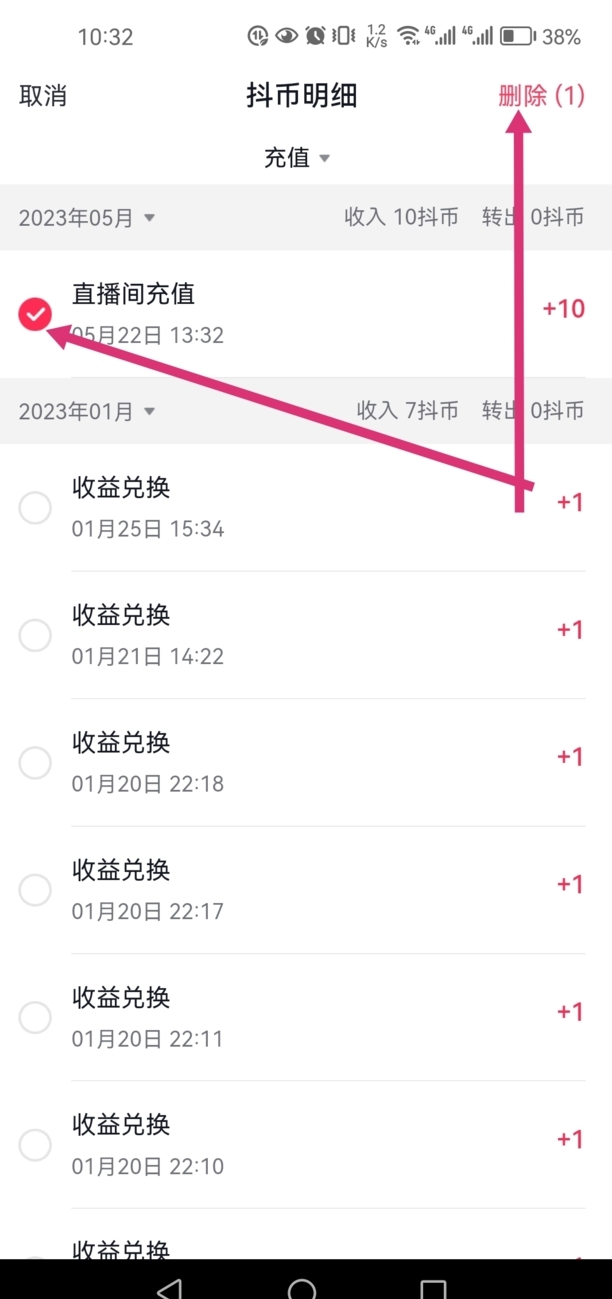Check the 收益兑换 entry at 01月20日 22:18

click(x=35, y=763)
